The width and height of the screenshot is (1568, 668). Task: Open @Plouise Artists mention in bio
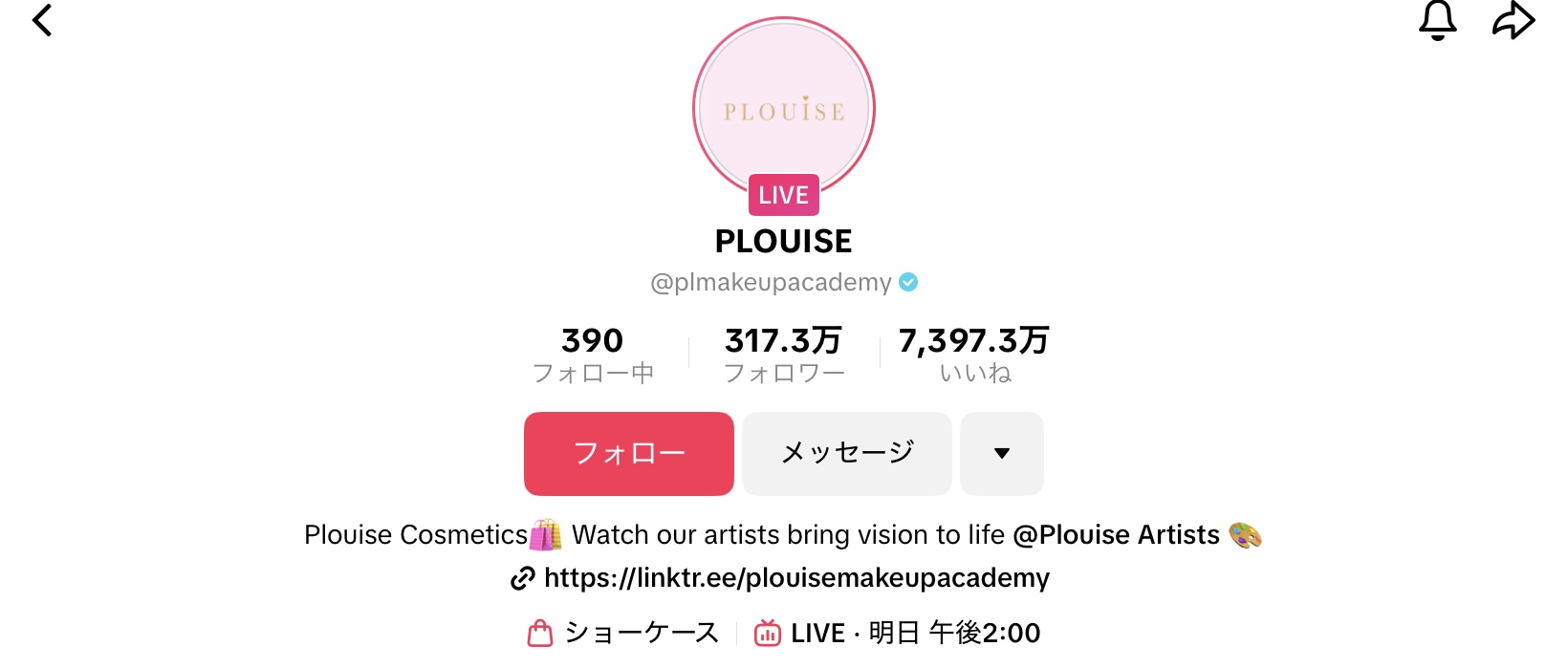click(x=1116, y=535)
